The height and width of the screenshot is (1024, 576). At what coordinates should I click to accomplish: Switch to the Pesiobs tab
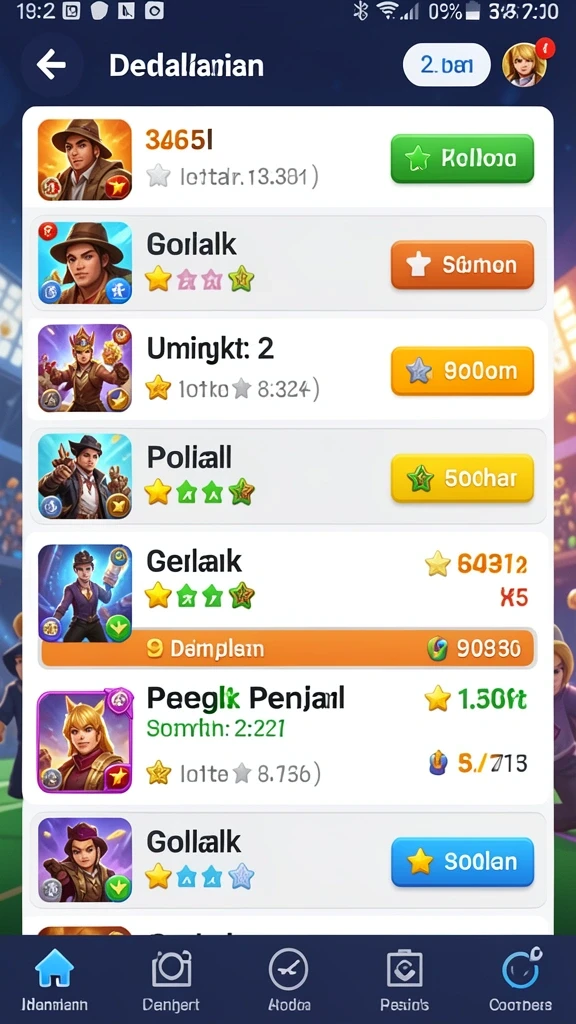pos(405,980)
